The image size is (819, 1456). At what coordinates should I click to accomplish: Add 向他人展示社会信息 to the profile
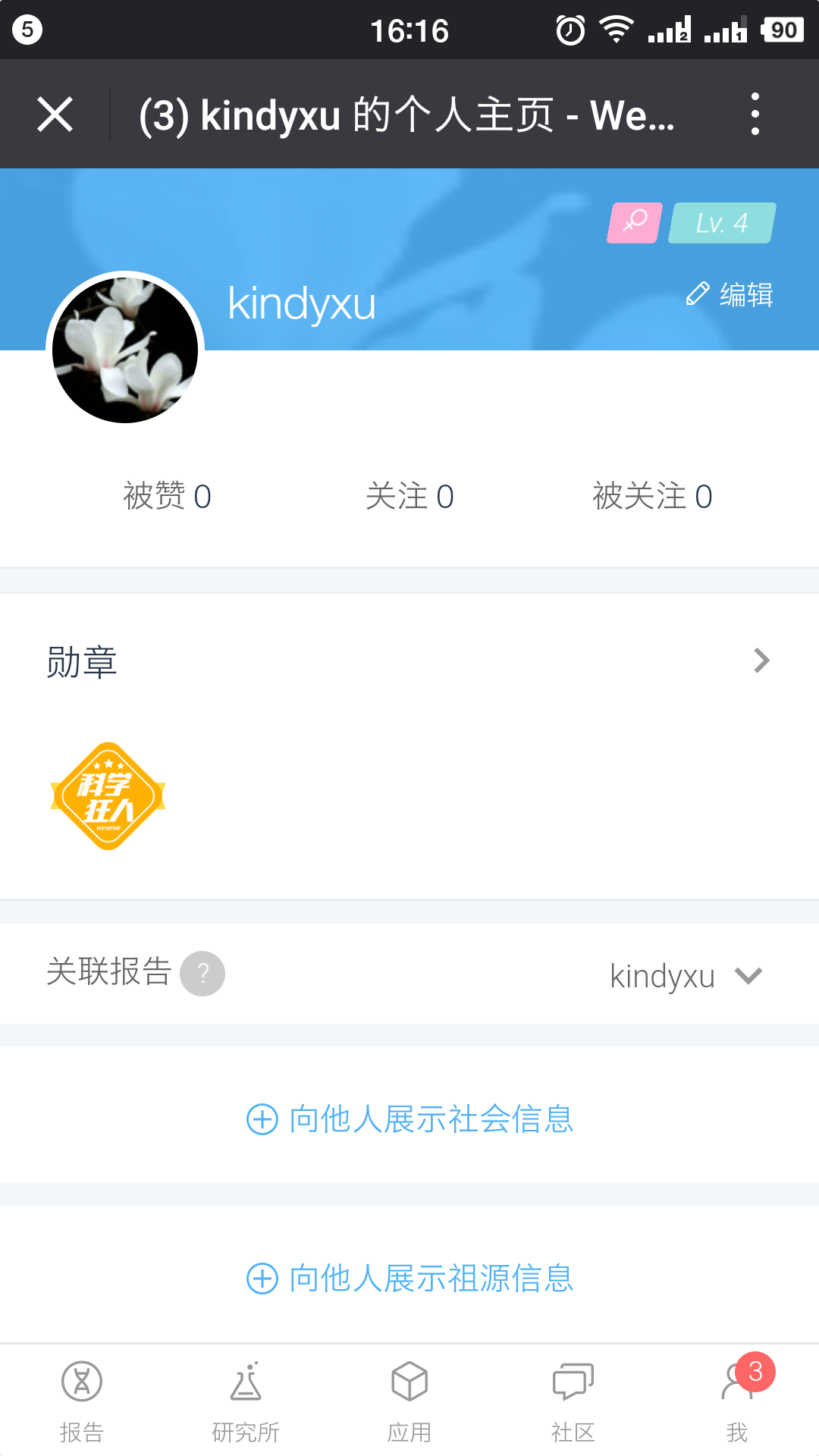[409, 1119]
